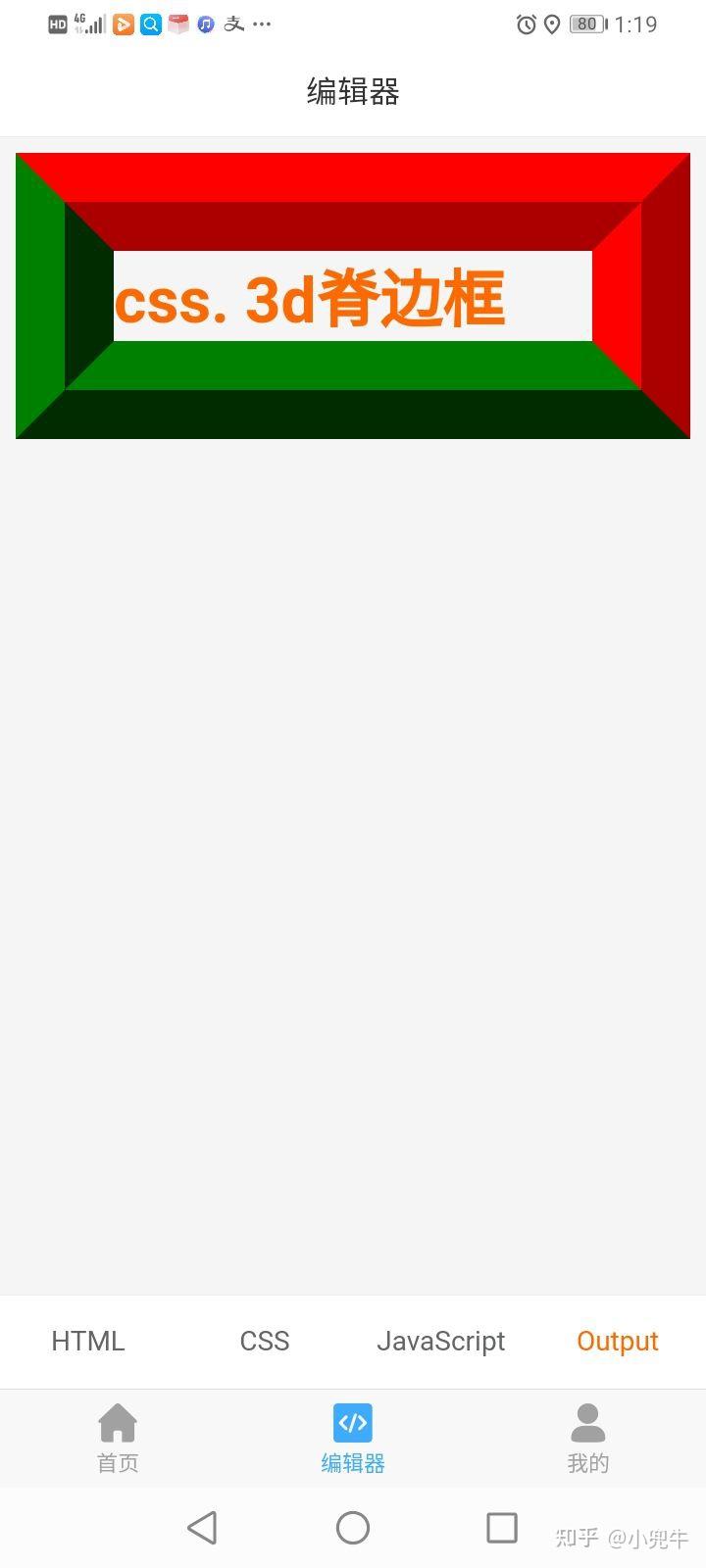Tap the system back button
The image size is (706, 1568).
(x=202, y=1527)
